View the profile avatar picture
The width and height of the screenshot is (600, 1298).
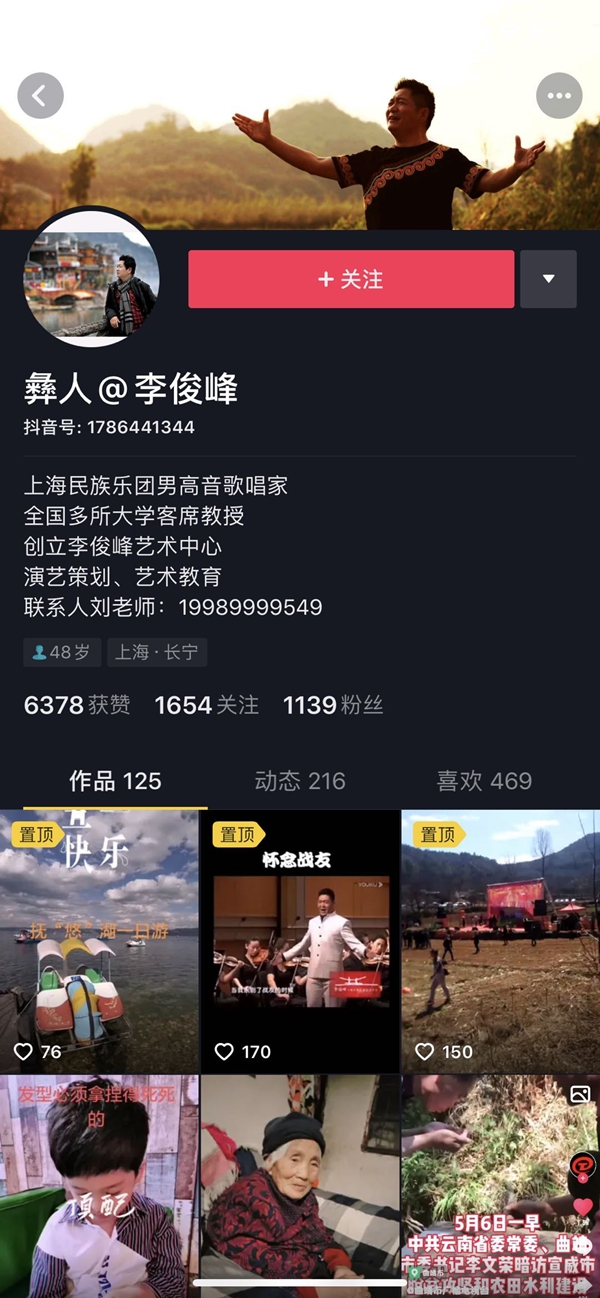point(91,277)
